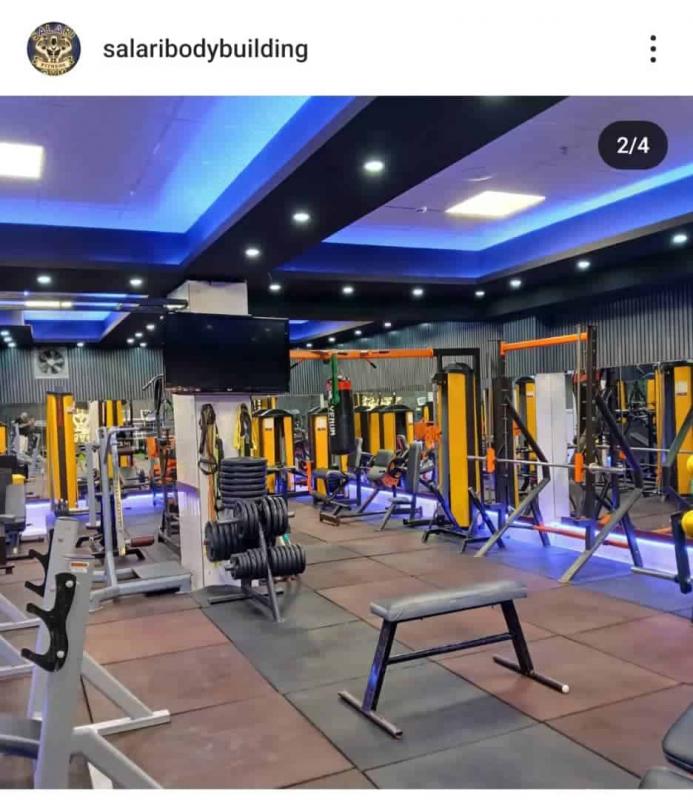Tap the salaribodybuilding profile avatar
The width and height of the screenshot is (693, 800).
click(x=53, y=49)
